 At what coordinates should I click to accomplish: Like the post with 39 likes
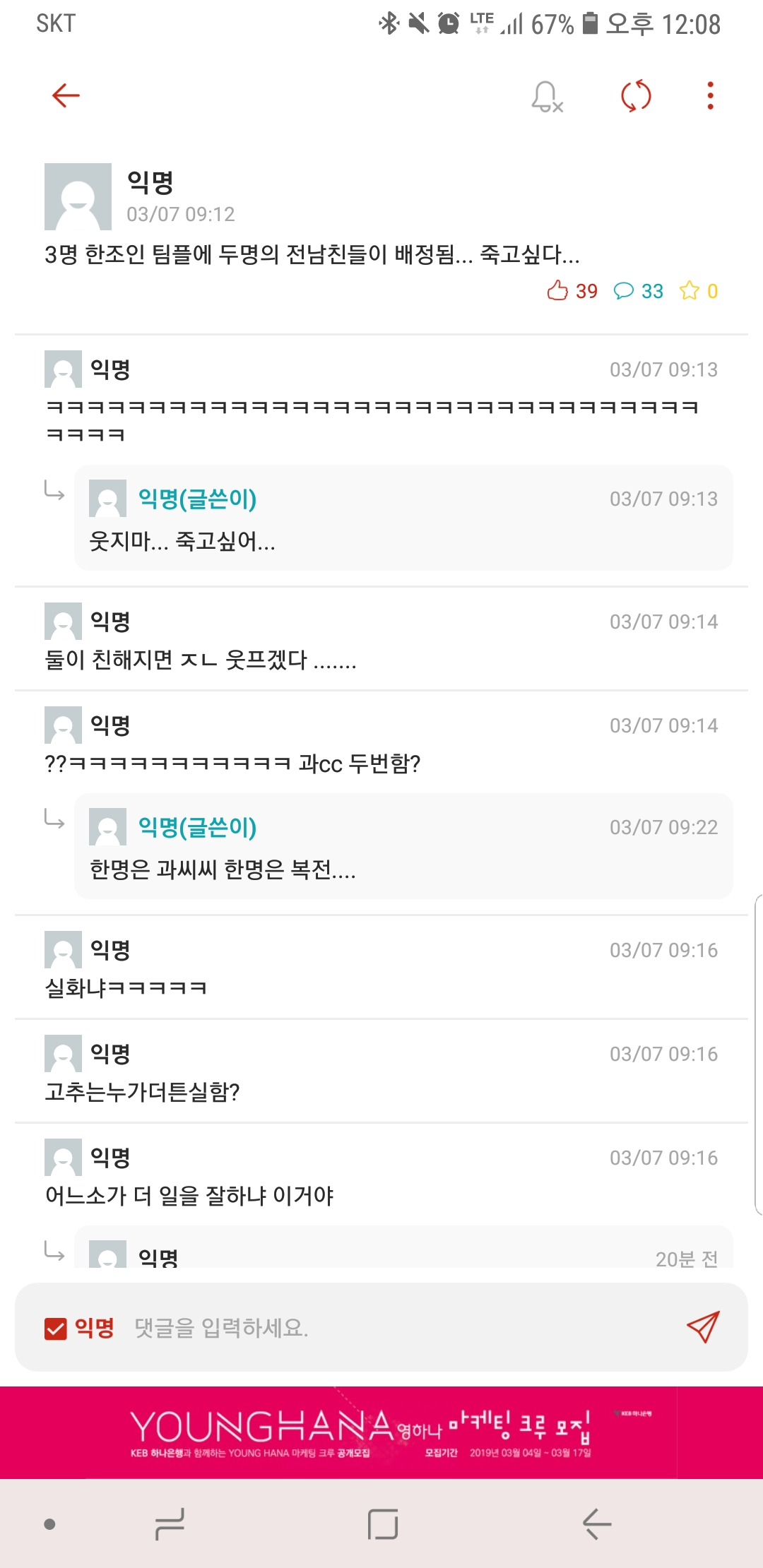(558, 290)
